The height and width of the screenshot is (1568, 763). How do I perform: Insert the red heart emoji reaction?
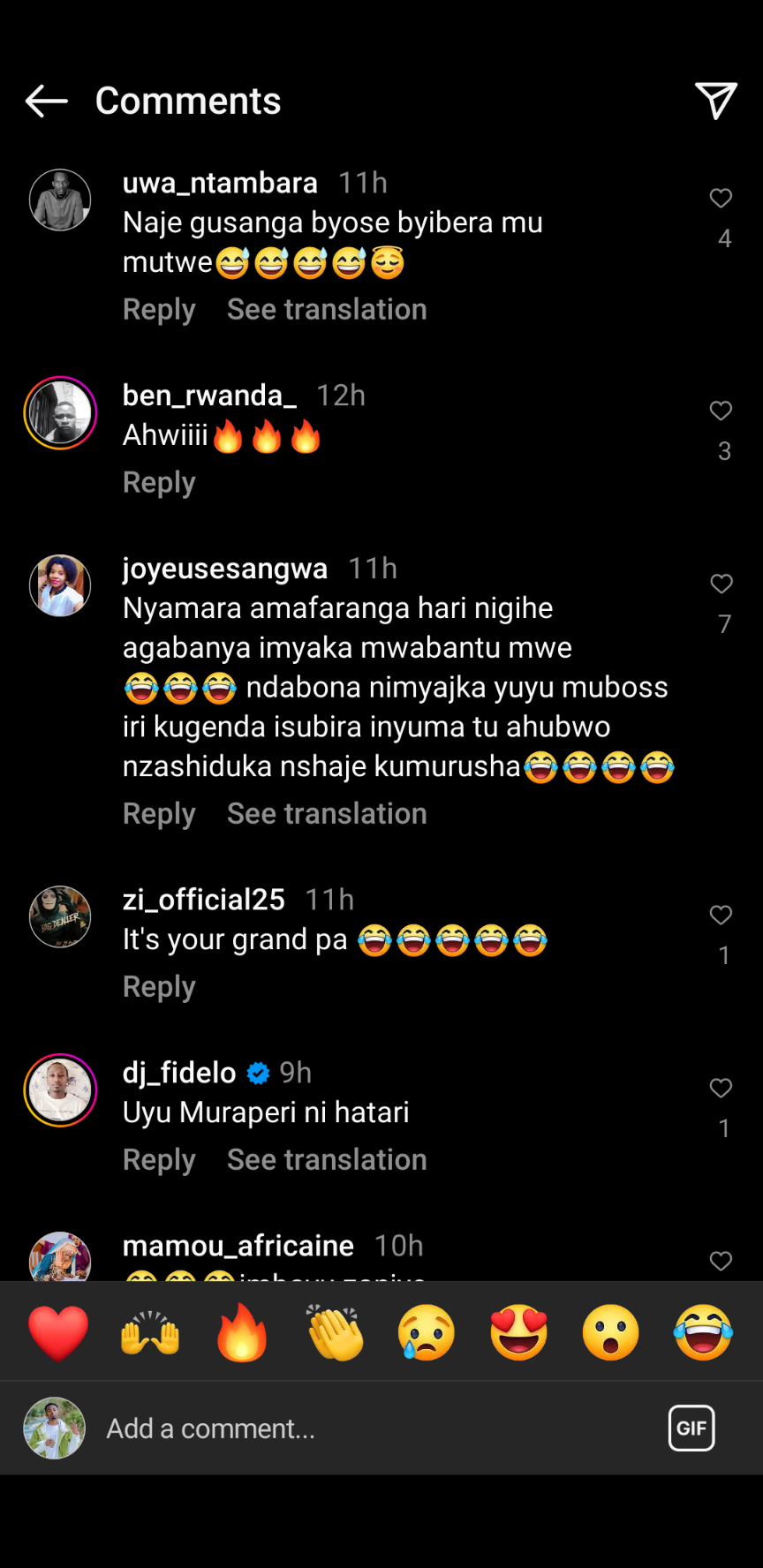[x=58, y=1332]
